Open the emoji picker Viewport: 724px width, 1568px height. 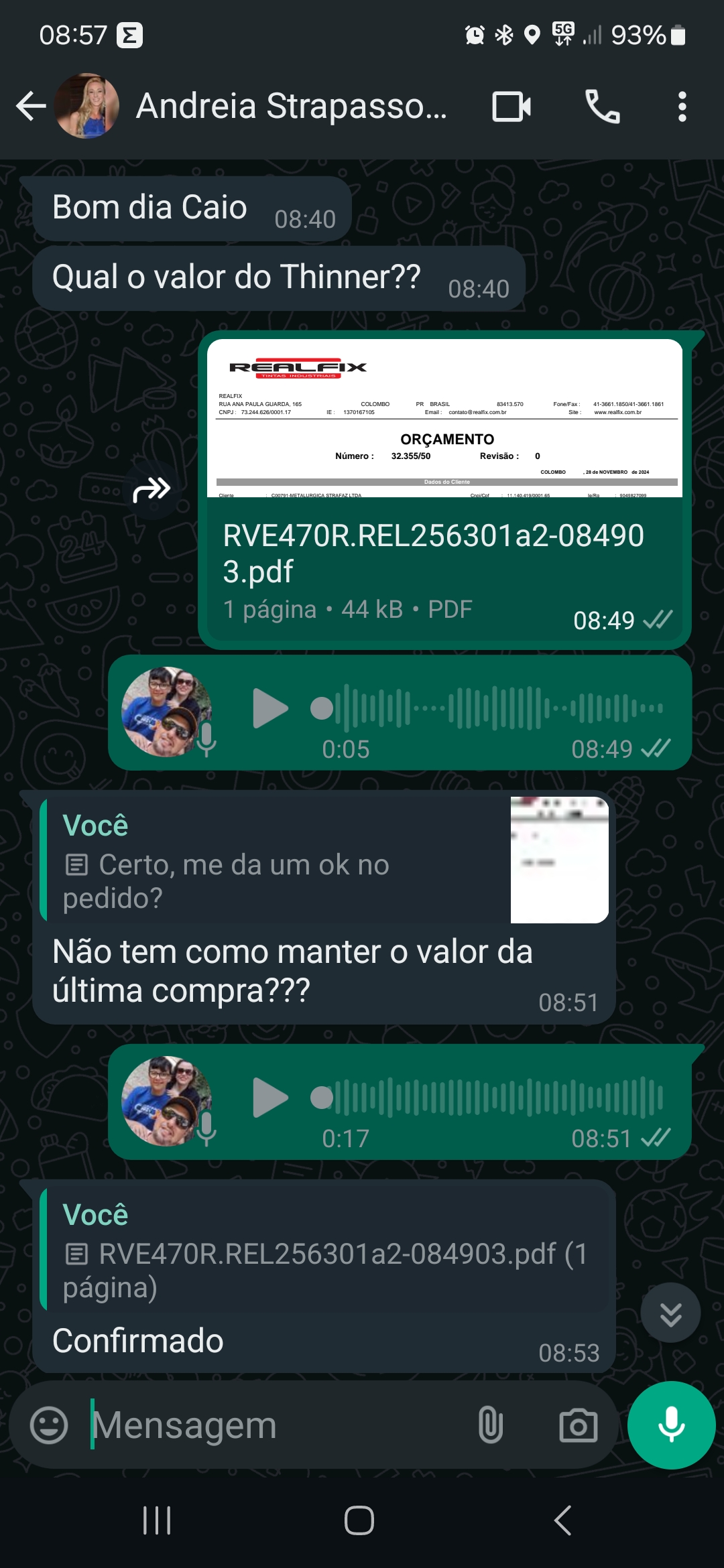coord(49,1425)
